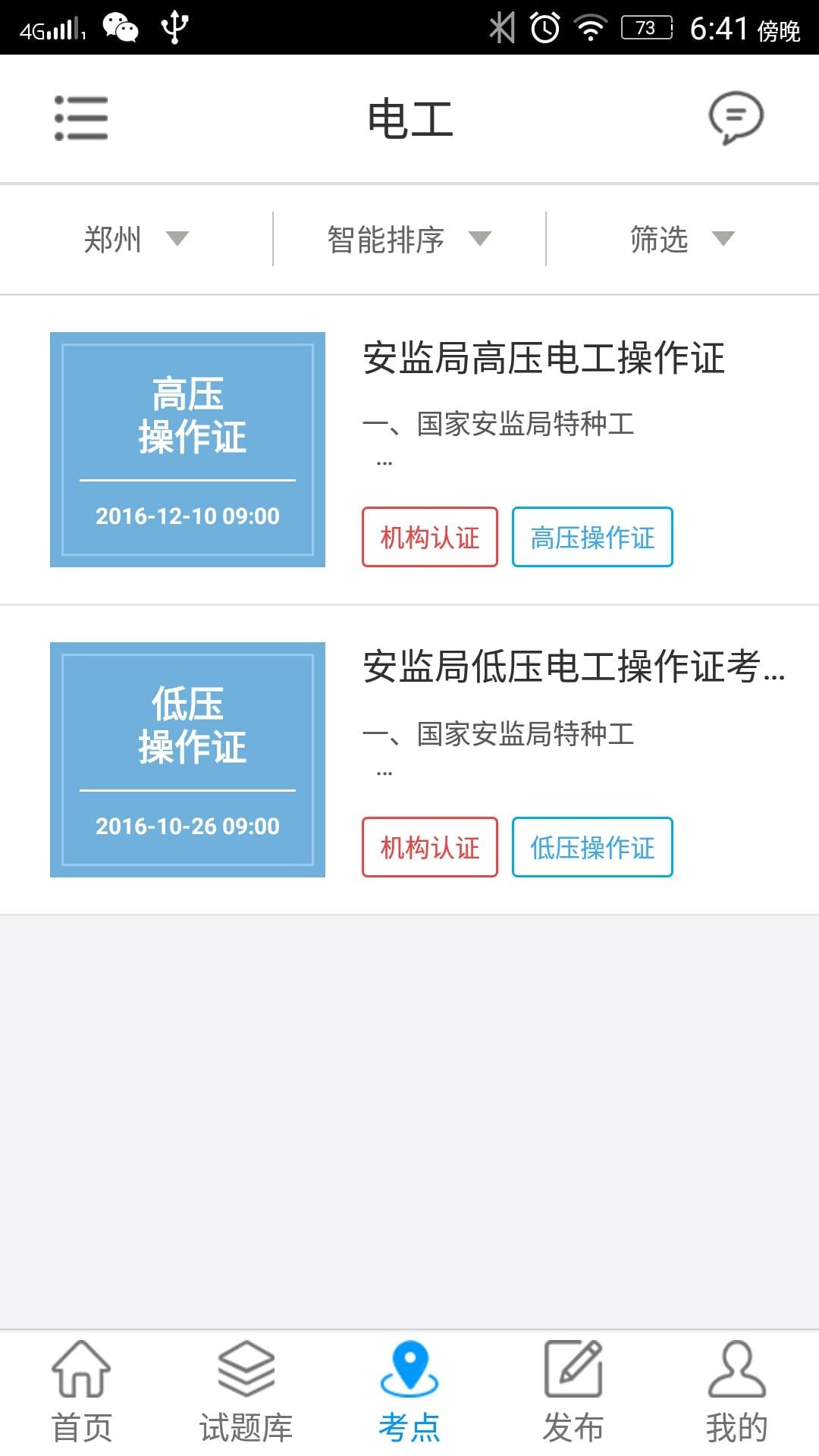Open the 安监局高压电工操作证 listing

(x=409, y=450)
